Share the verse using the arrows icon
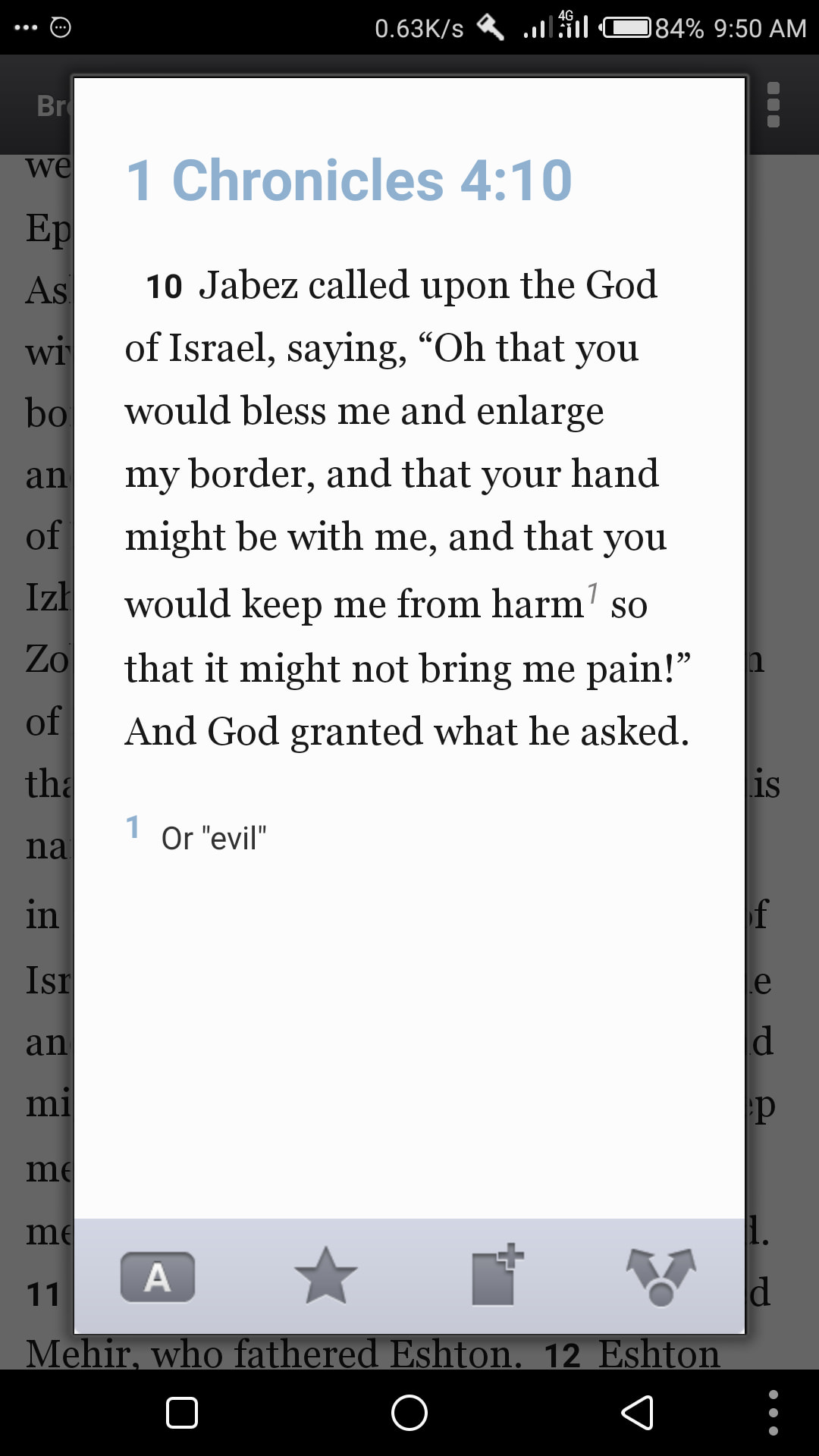 point(661,1277)
